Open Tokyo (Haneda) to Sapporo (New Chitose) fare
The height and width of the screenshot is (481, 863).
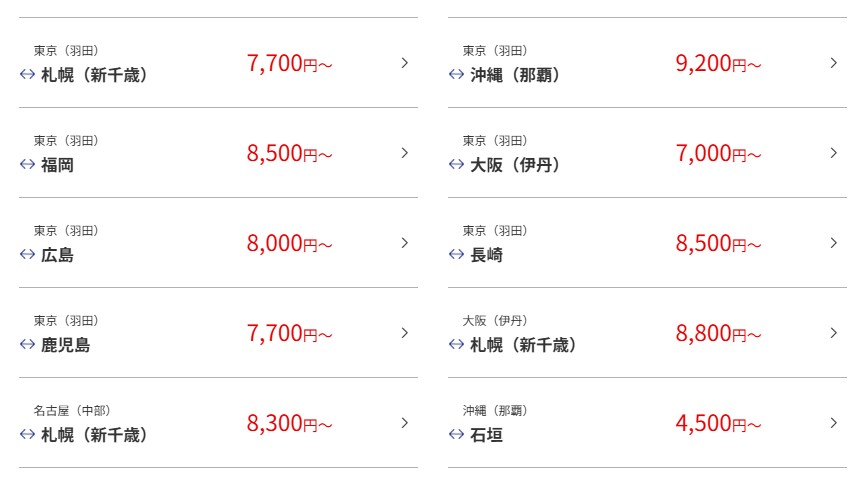pyautogui.click(x=218, y=63)
